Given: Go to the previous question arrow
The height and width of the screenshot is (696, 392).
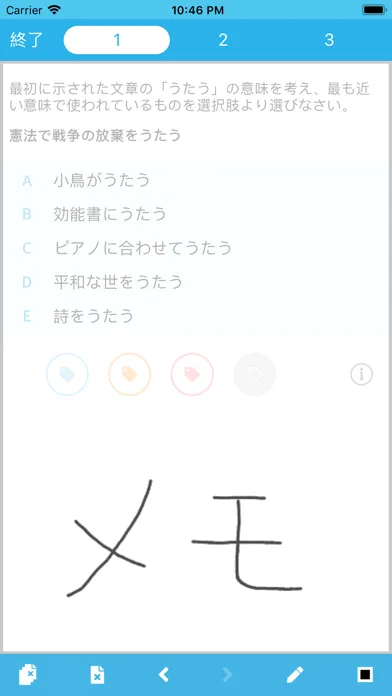Looking at the screenshot, I should pyautogui.click(x=164, y=675).
